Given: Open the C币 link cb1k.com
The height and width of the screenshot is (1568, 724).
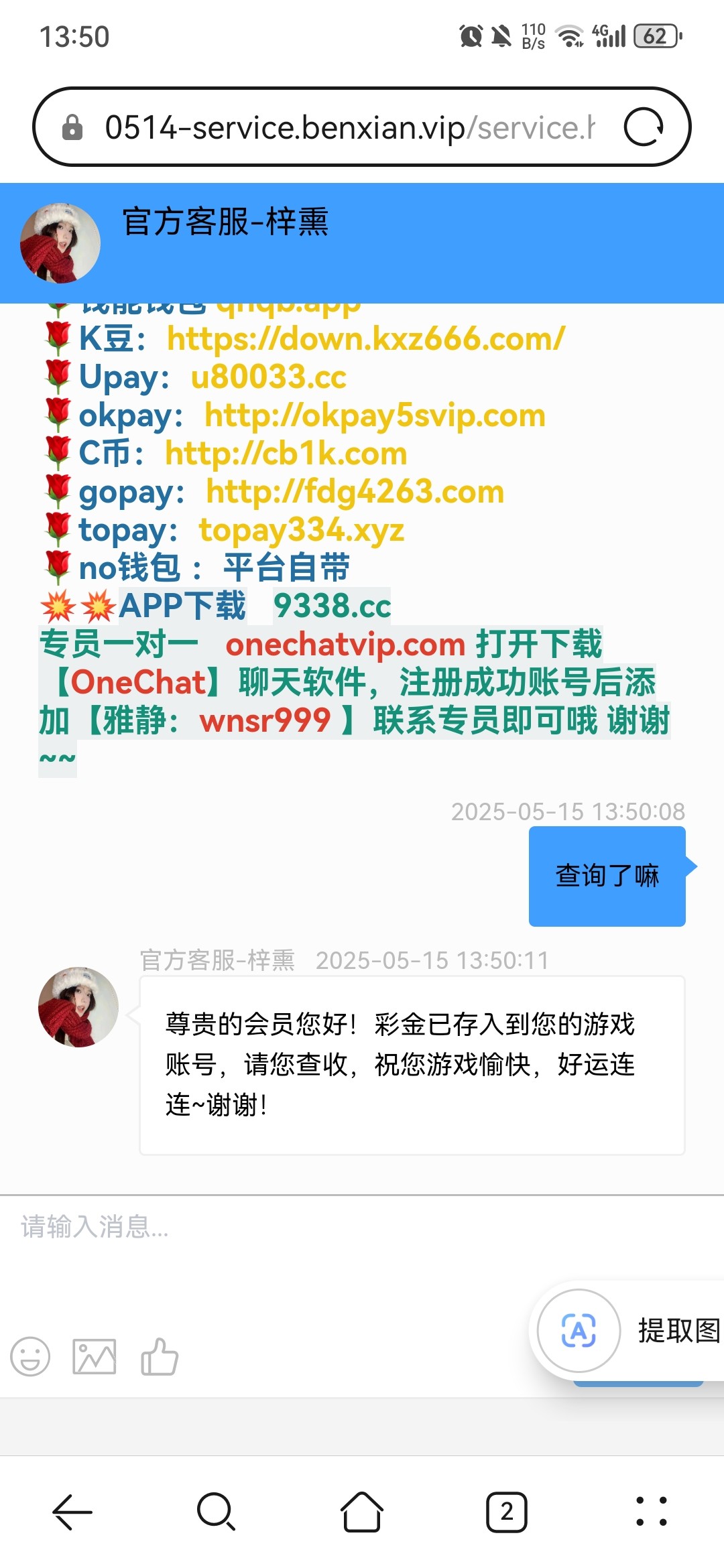Looking at the screenshot, I should 286,454.
